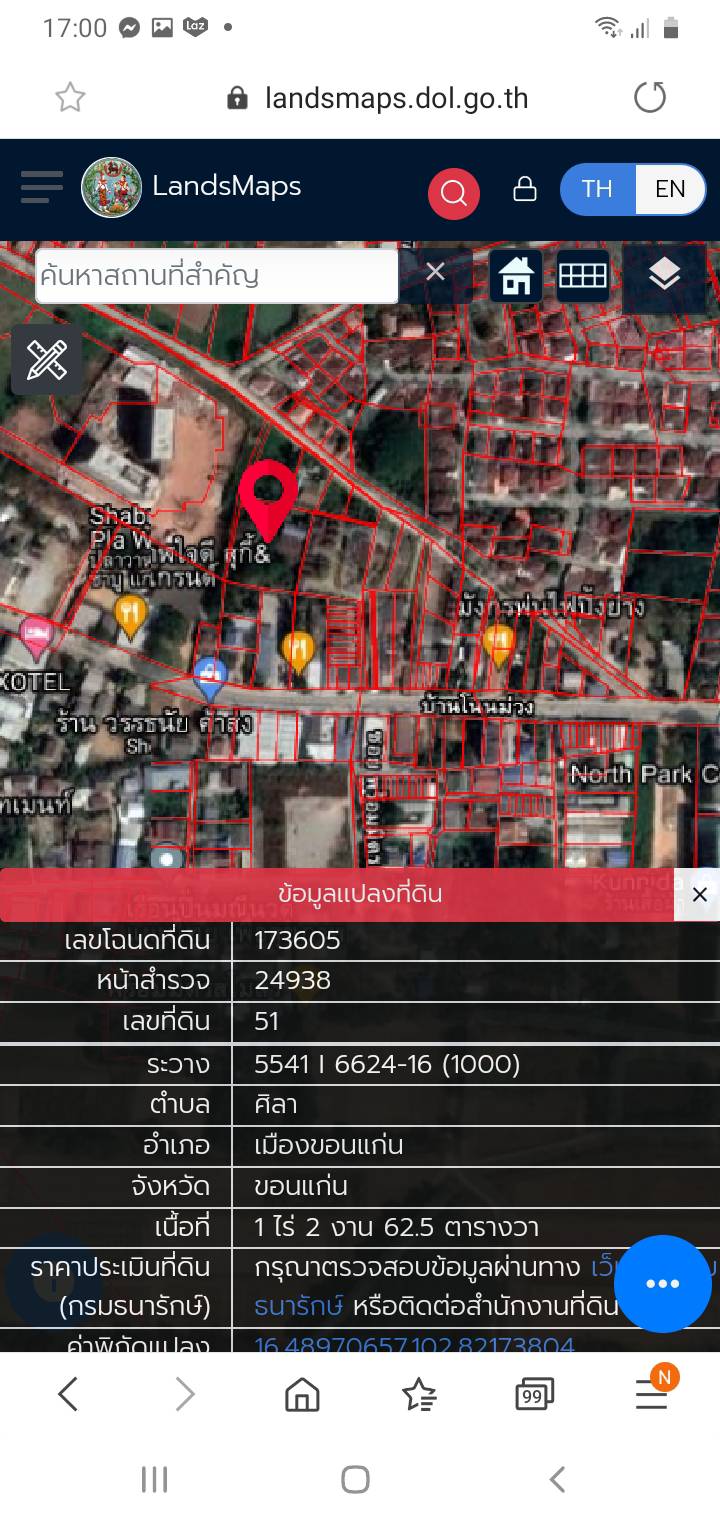Reload the landsmaps.dol.go.th page
The height and width of the screenshot is (1520, 720).
(650, 98)
